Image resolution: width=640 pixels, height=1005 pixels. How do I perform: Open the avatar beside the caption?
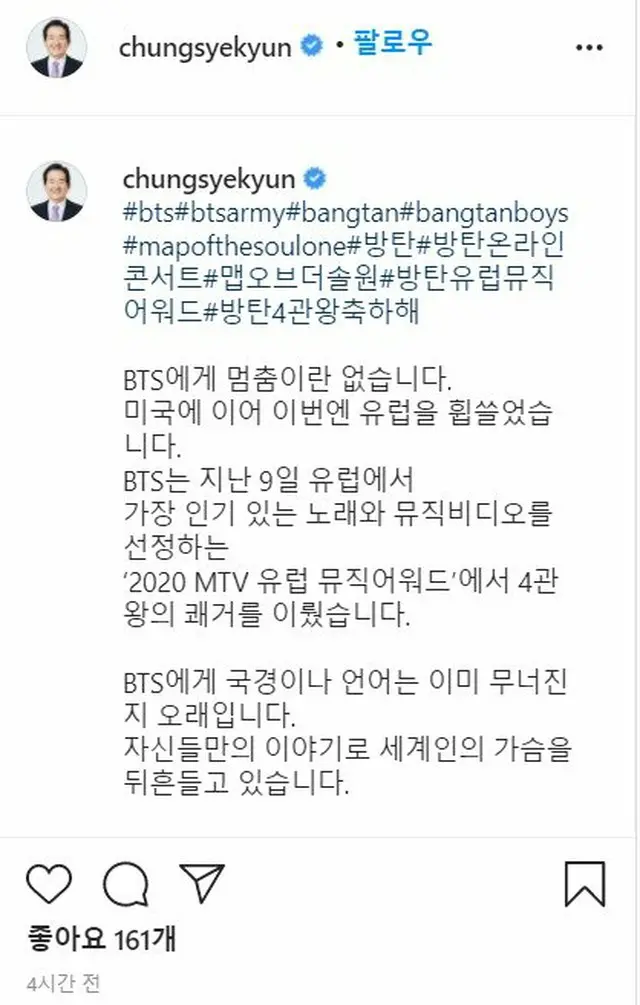(56, 191)
